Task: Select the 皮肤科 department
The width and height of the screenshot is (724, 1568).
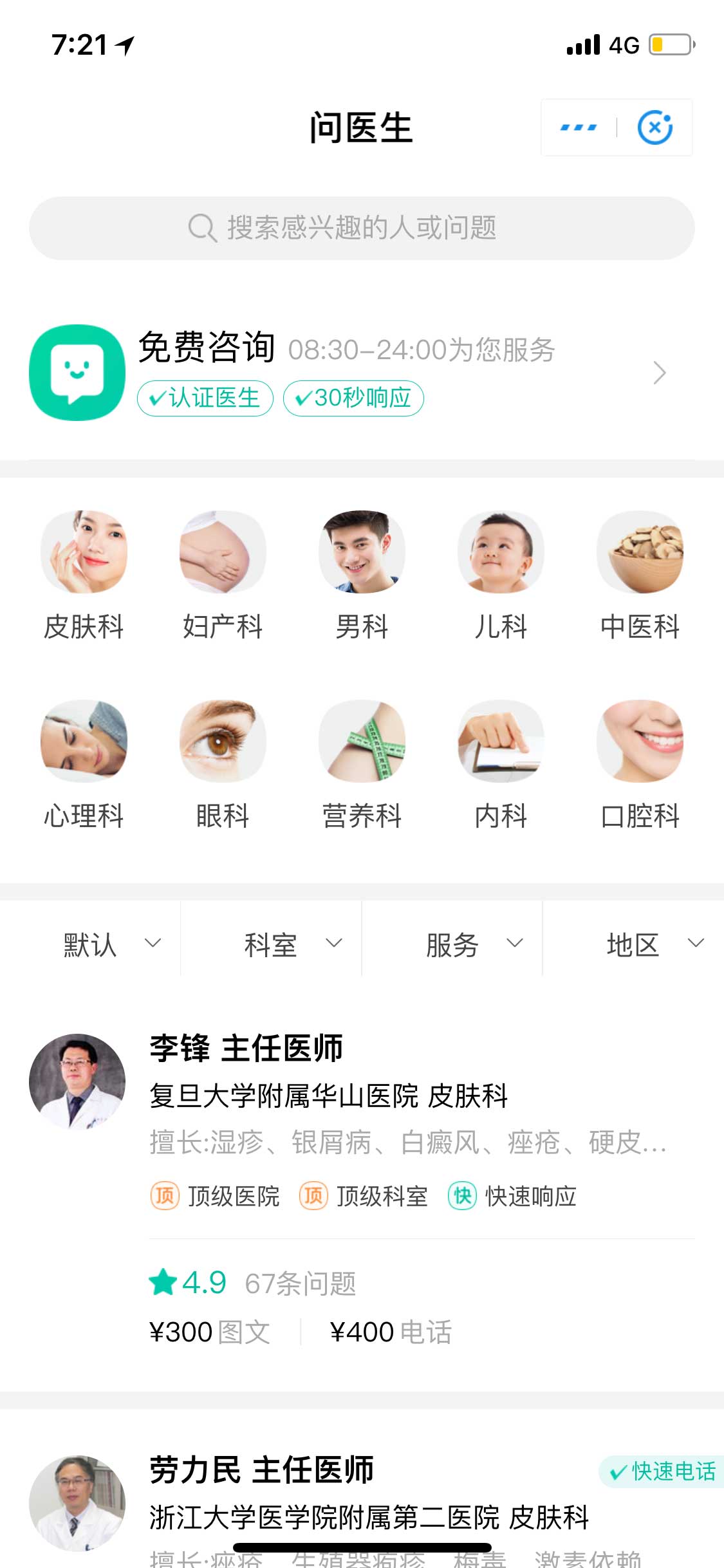Action: pyautogui.click(x=84, y=574)
